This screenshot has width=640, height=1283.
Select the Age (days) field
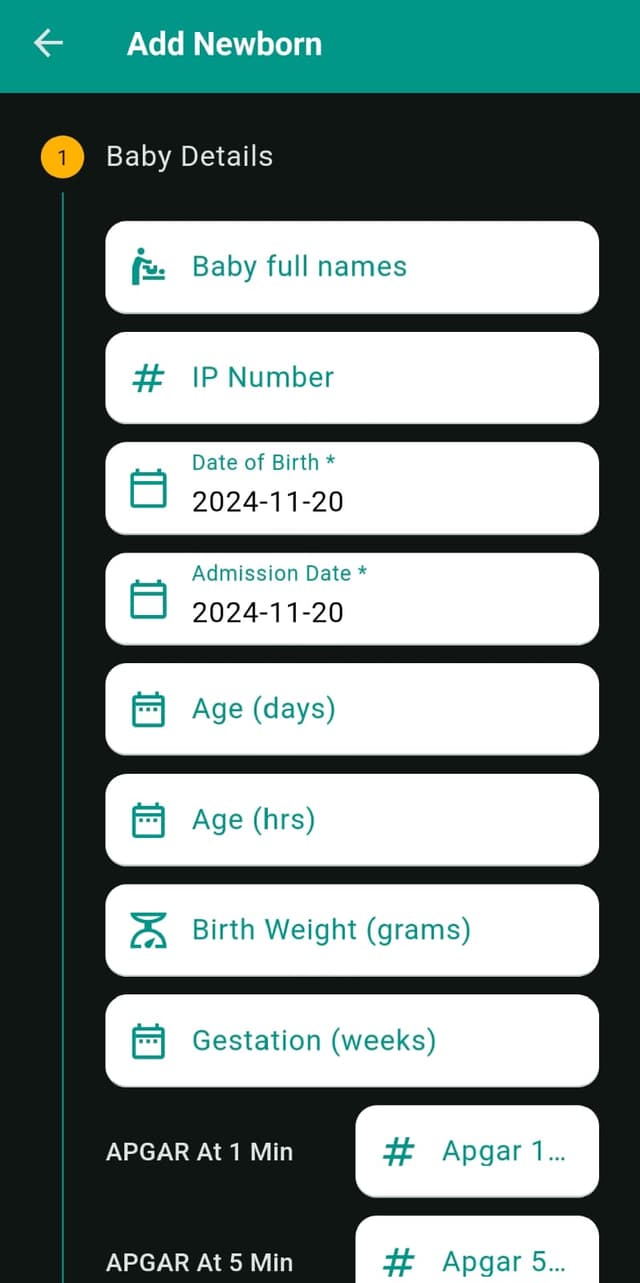tap(352, 709)
